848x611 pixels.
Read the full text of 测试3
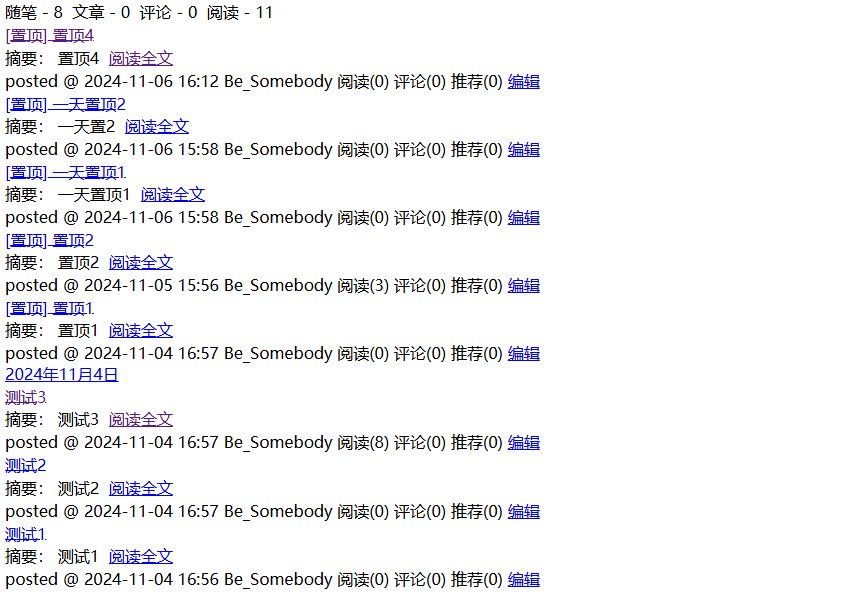tap(140, 420)
